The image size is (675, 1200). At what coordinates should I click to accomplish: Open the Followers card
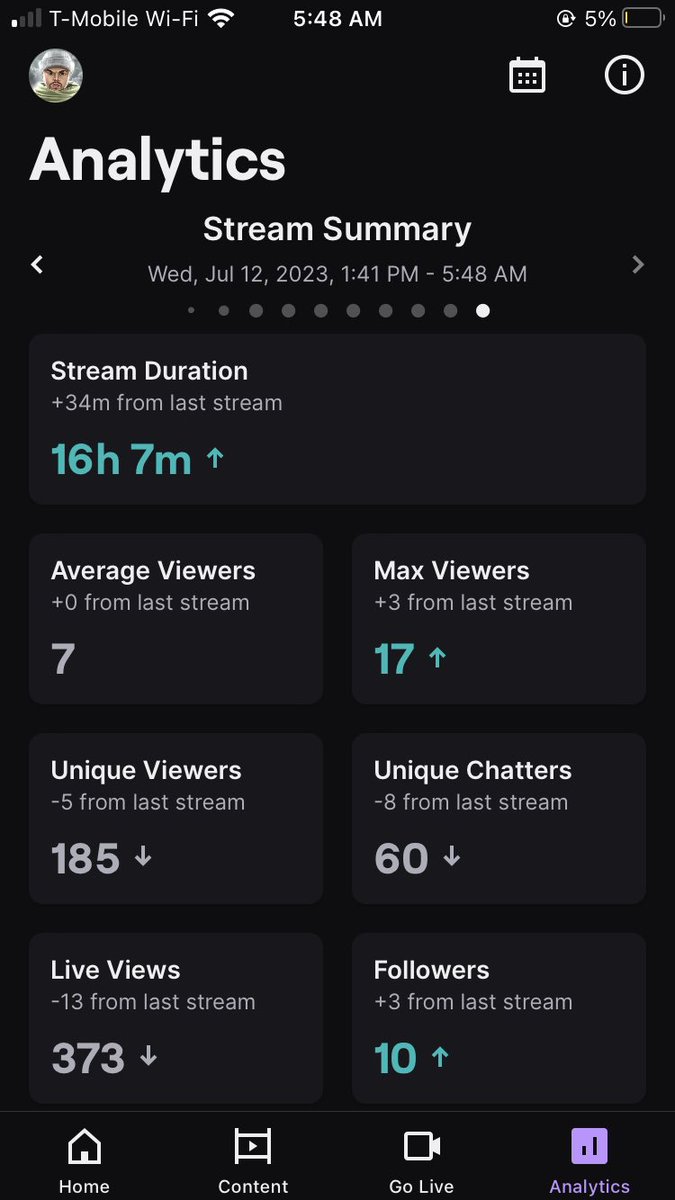(499, 1018)
